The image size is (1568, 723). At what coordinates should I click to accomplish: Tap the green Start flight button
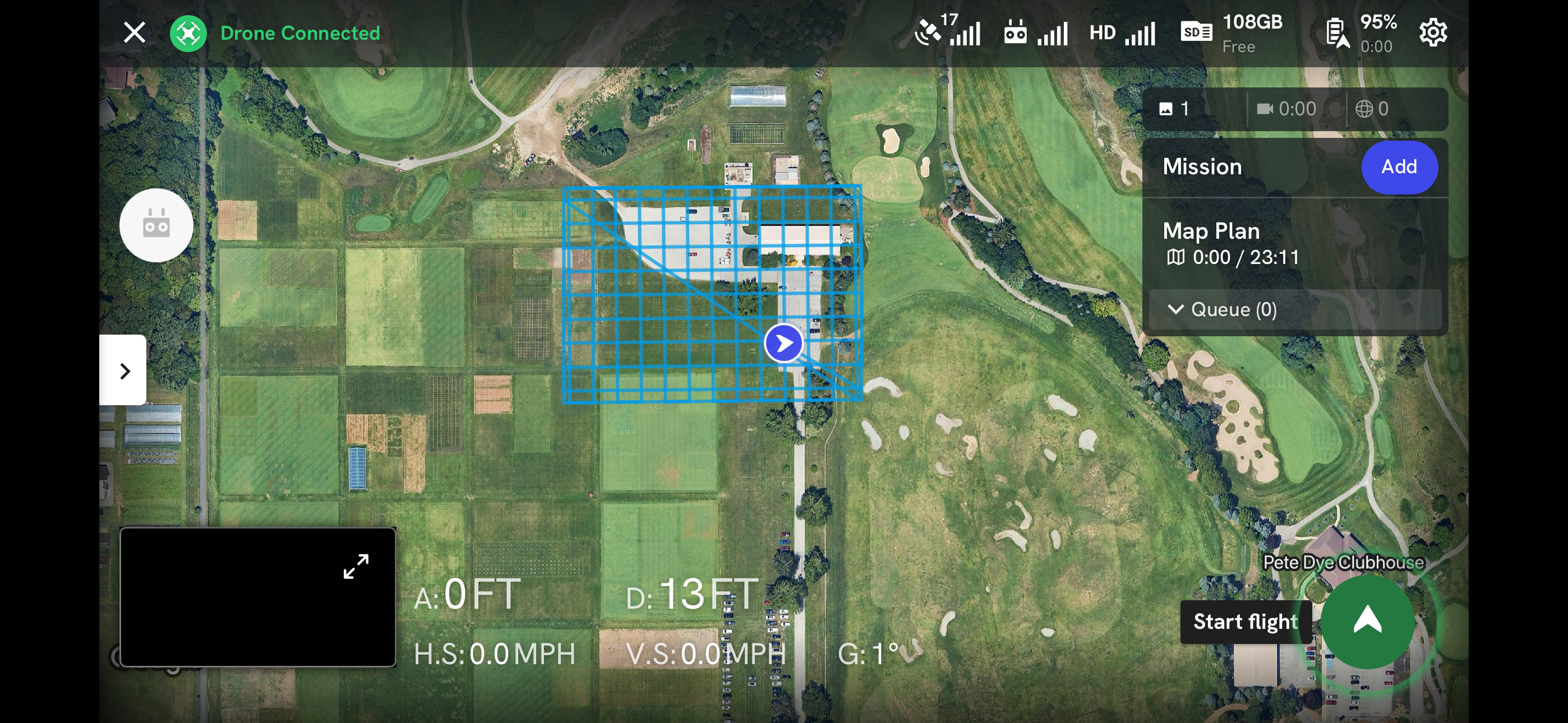1367,622
